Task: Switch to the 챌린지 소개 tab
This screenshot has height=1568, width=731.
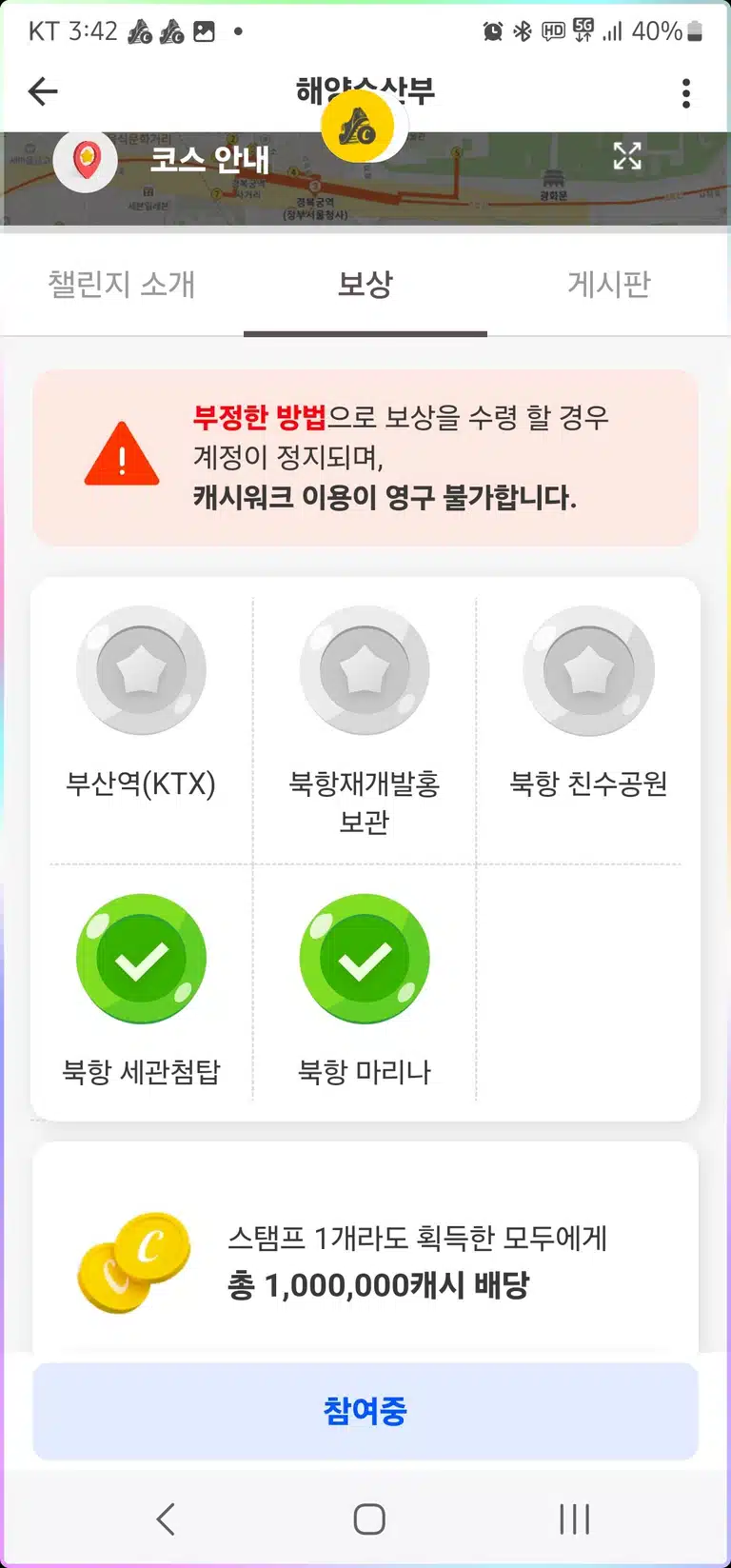Action: click(x=122, y=284)
